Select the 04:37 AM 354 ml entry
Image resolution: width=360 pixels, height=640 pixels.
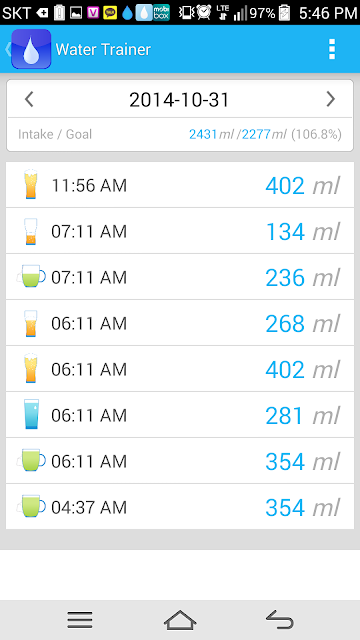coord(180,507)
